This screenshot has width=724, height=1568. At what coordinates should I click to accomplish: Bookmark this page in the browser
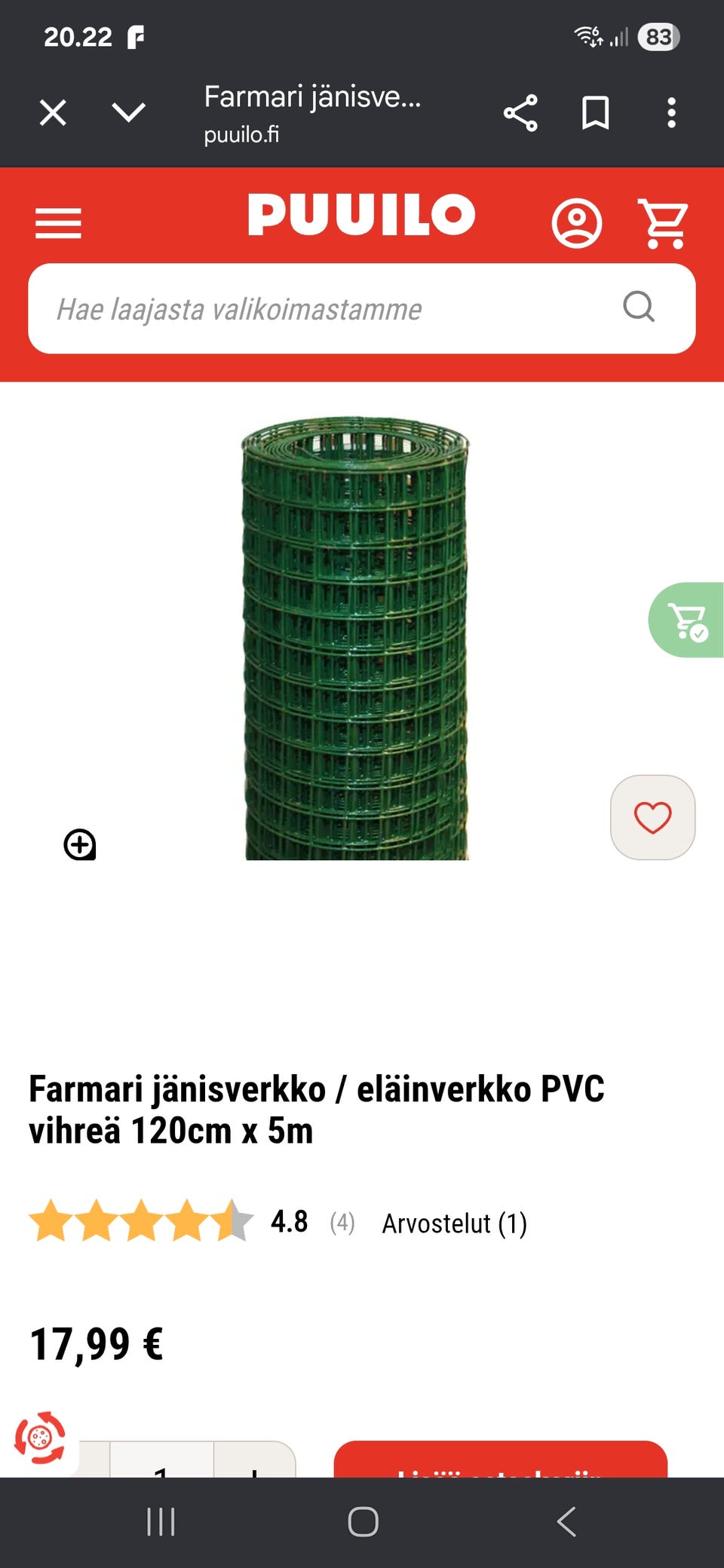(x=595, y=113)
